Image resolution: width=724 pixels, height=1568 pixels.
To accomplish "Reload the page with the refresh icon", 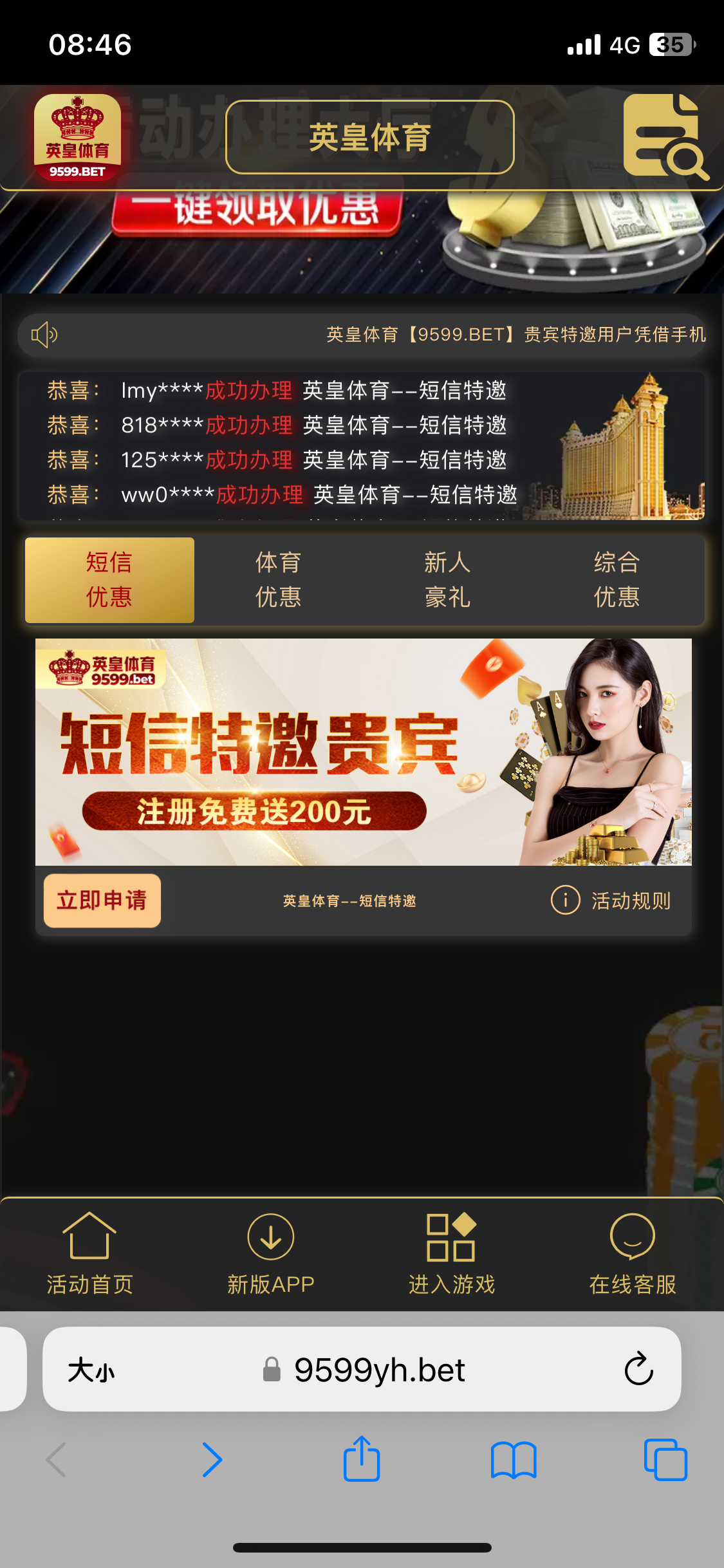I will pos(638,1369).
